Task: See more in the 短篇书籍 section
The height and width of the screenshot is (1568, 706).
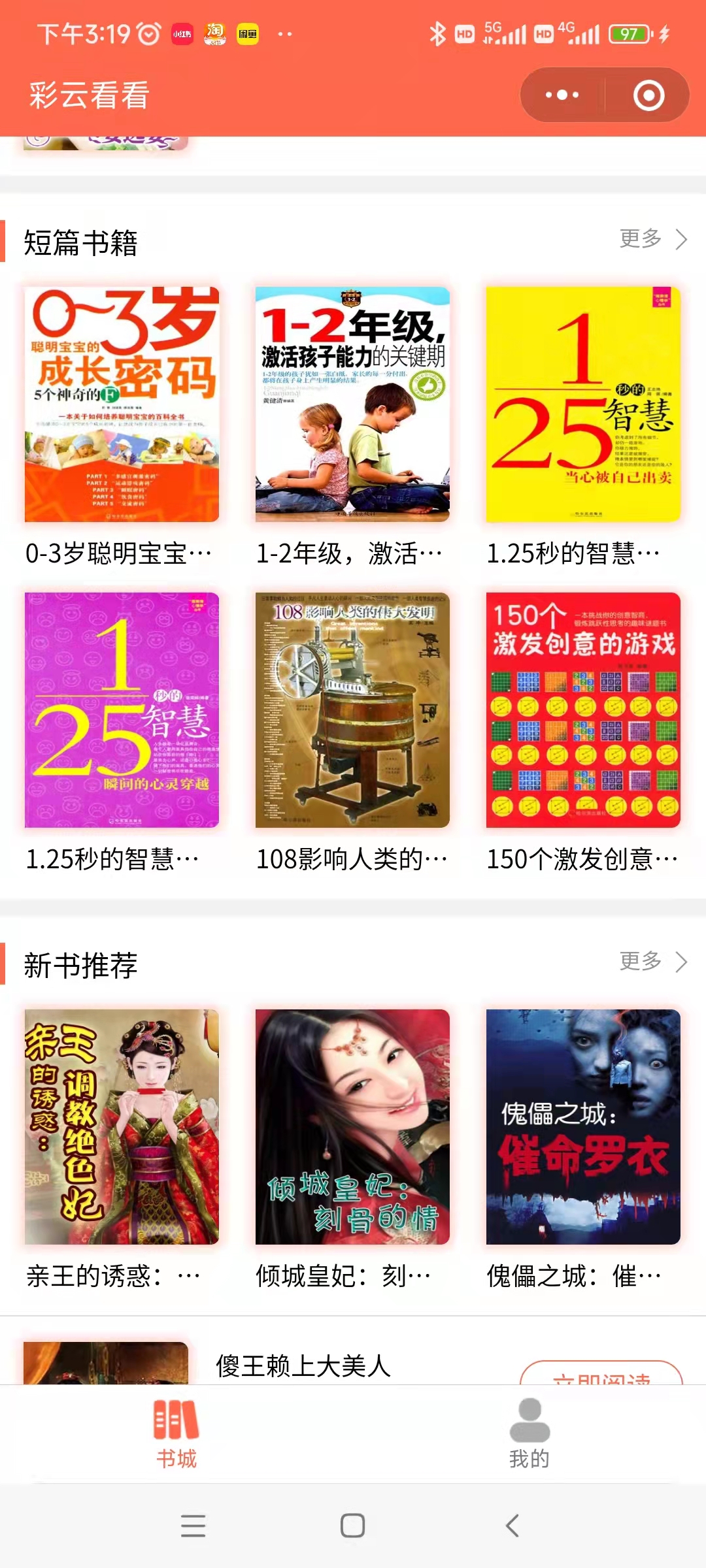Action: [652, 239]
